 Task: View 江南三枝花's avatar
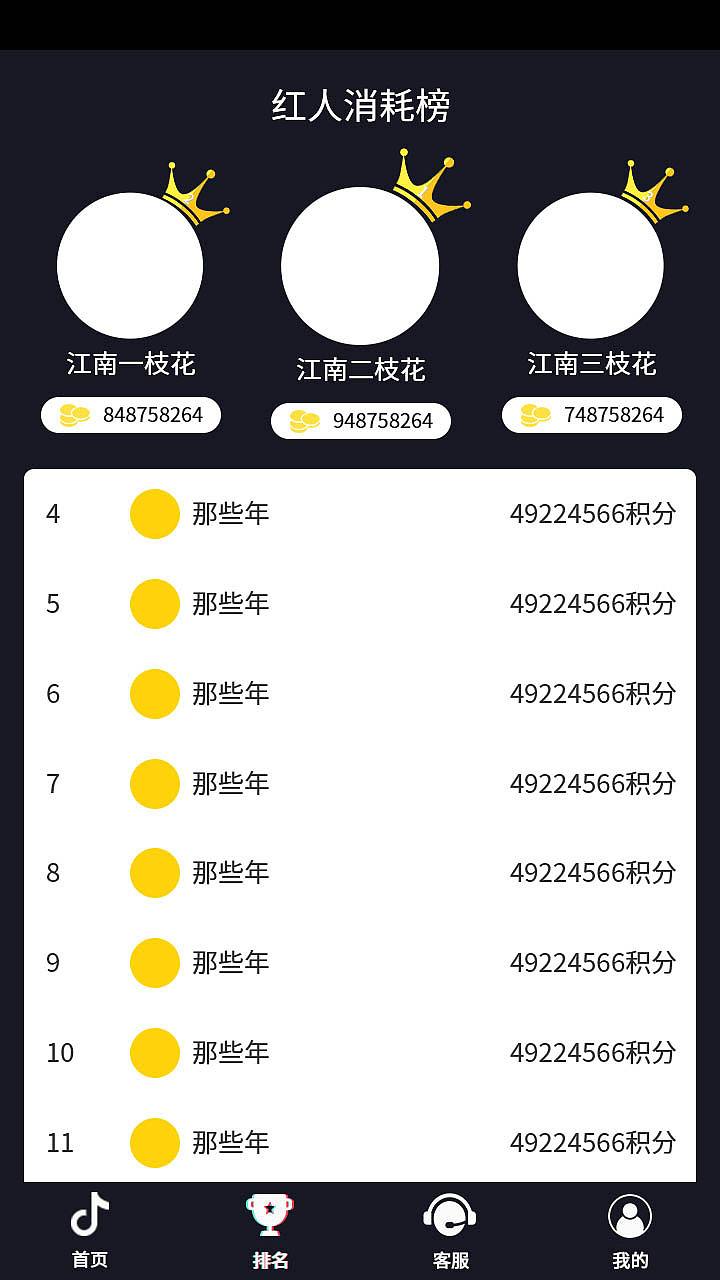pyautogui.click(x=590, y=265)
